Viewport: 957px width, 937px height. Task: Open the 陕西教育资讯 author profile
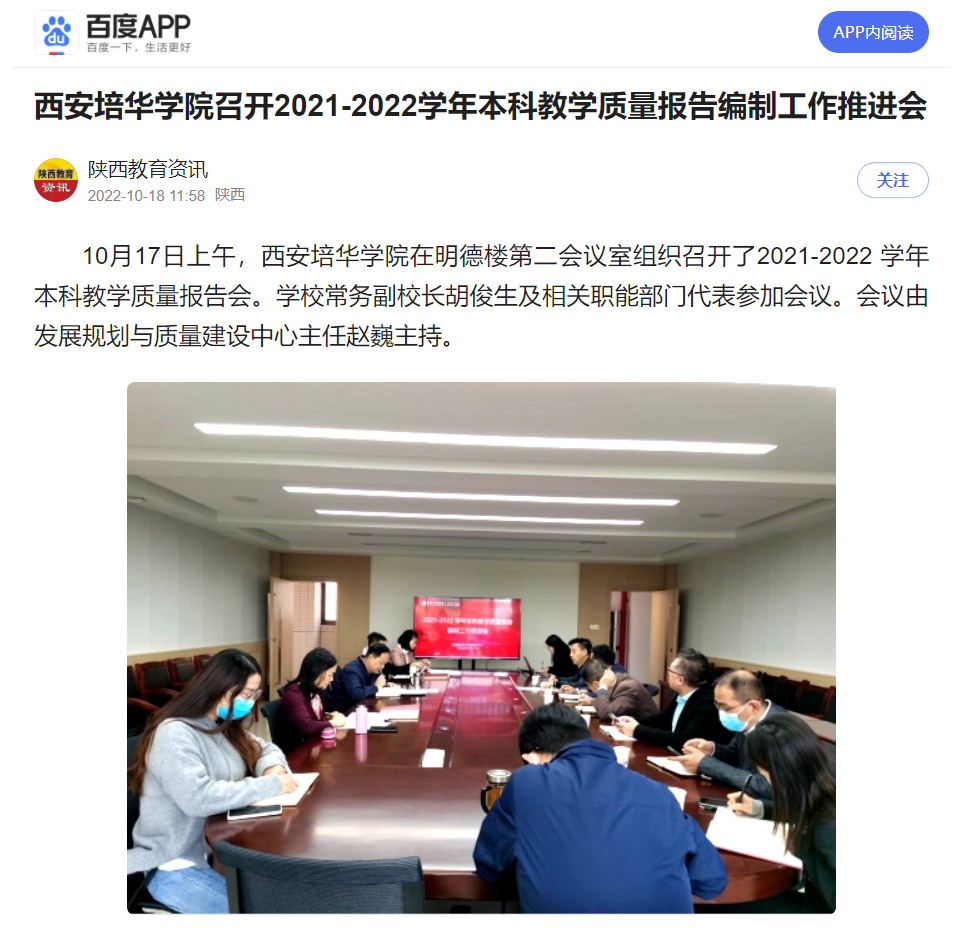pyautogui.click(x=147, y=169)
